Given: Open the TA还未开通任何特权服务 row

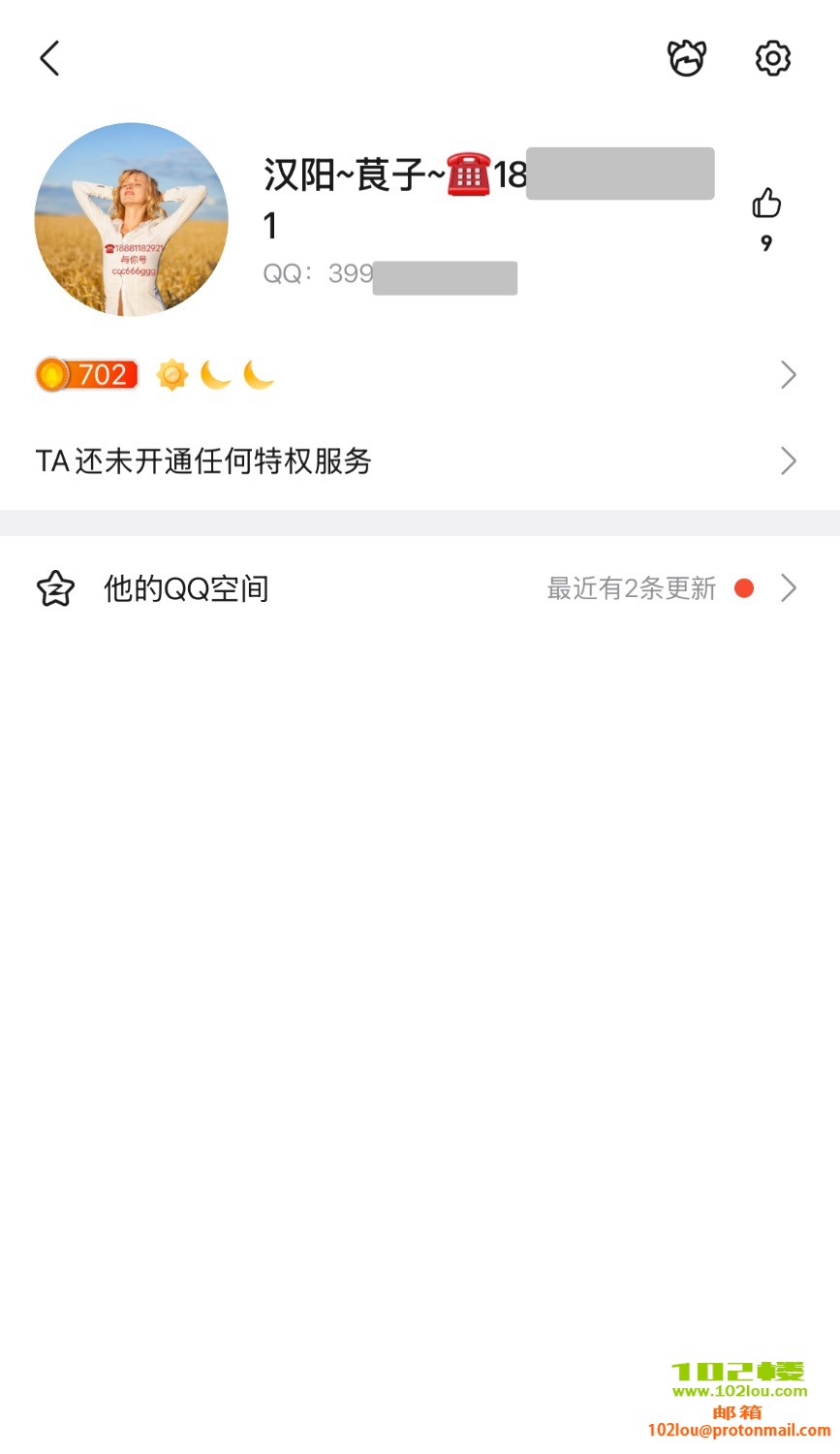Looking at the screenshot, I should tap(417, 461).
